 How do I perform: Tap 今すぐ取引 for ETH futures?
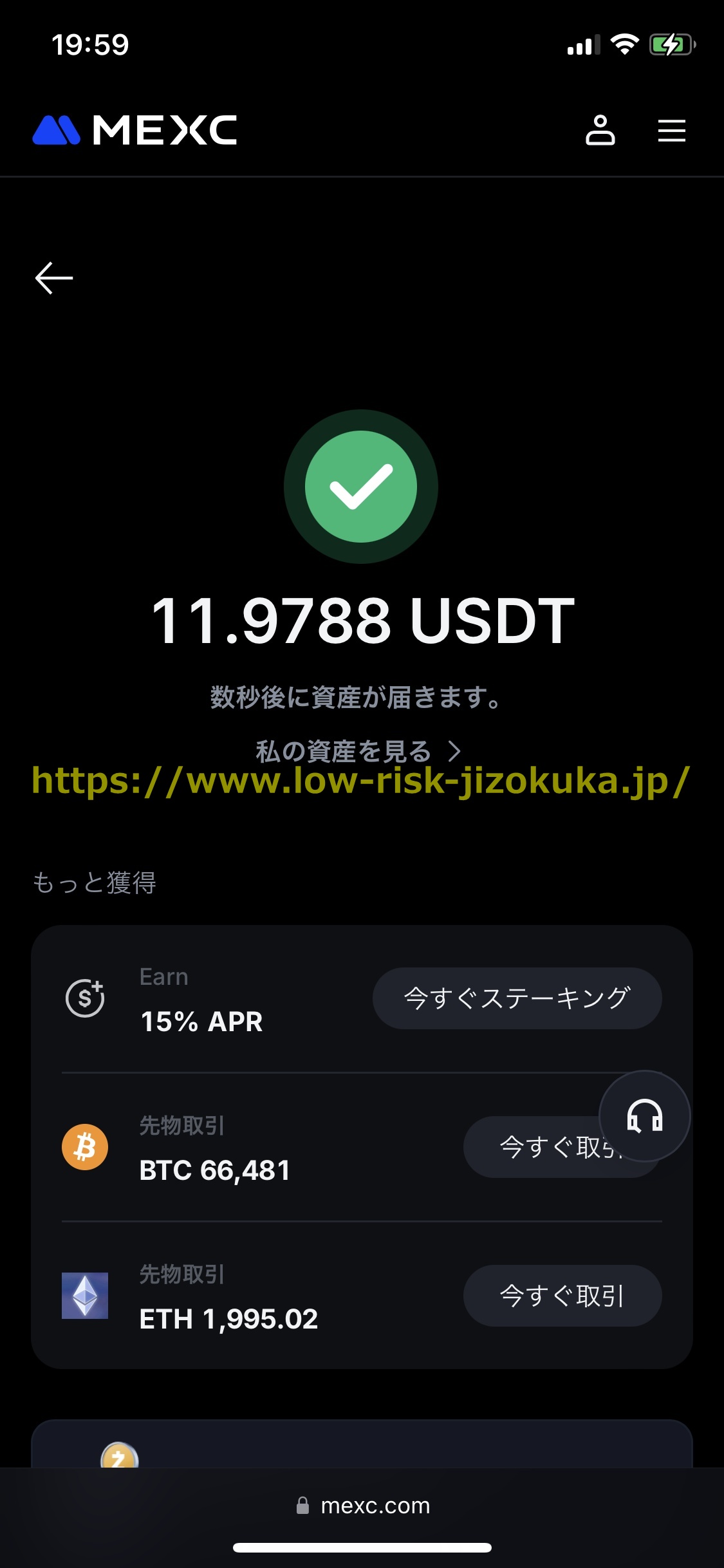[562, 1295]
